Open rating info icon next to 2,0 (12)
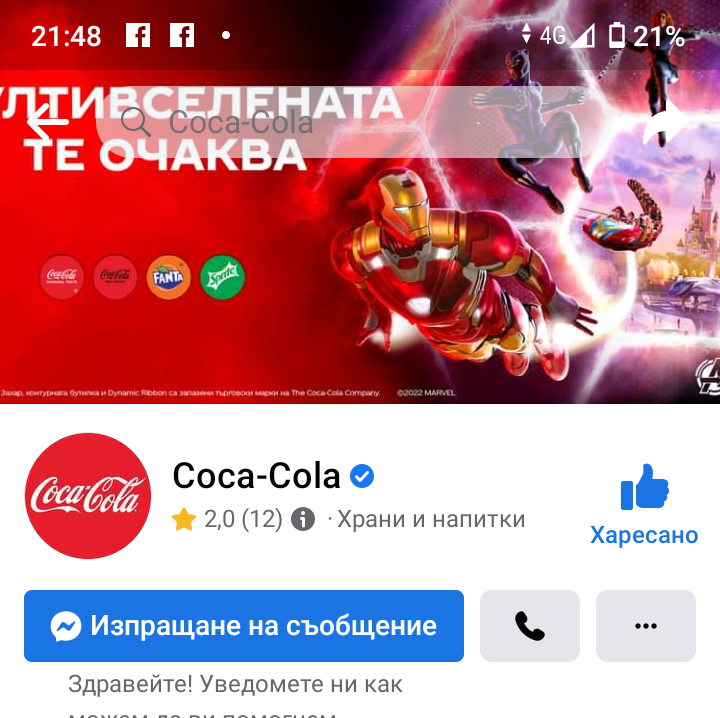 [x=303, y=520]
